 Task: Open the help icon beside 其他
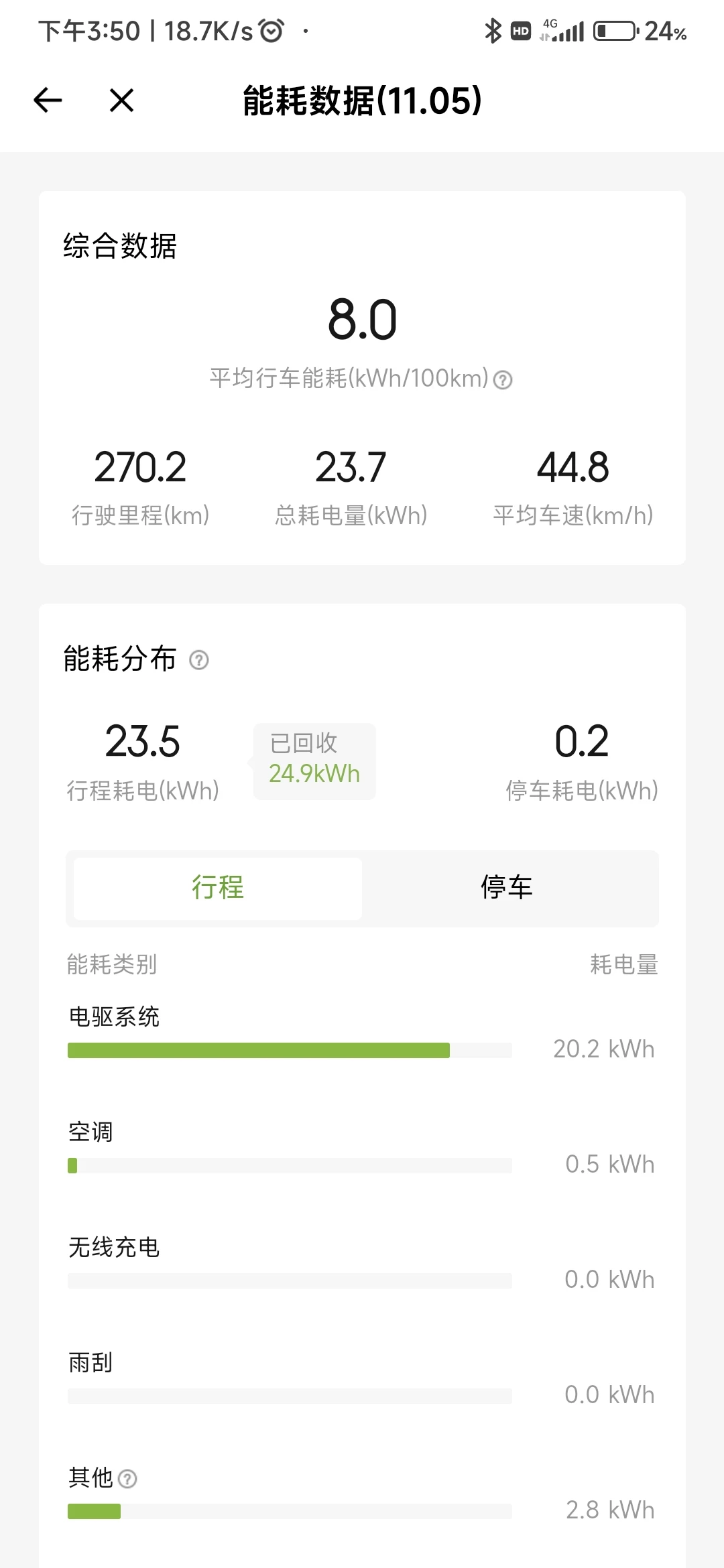pyautogui.click(x=127, y=1479)
